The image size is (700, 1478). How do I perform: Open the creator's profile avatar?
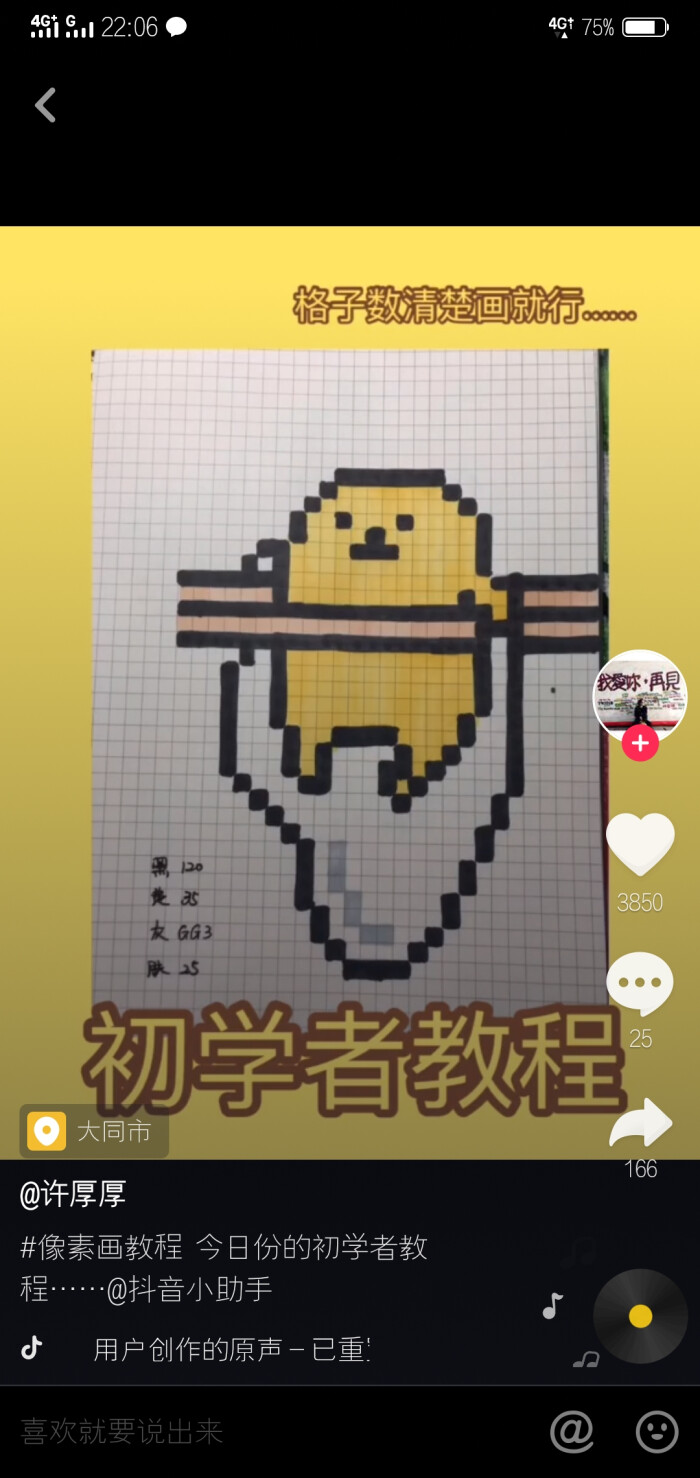pyautogui.click(x=640, y=695)
